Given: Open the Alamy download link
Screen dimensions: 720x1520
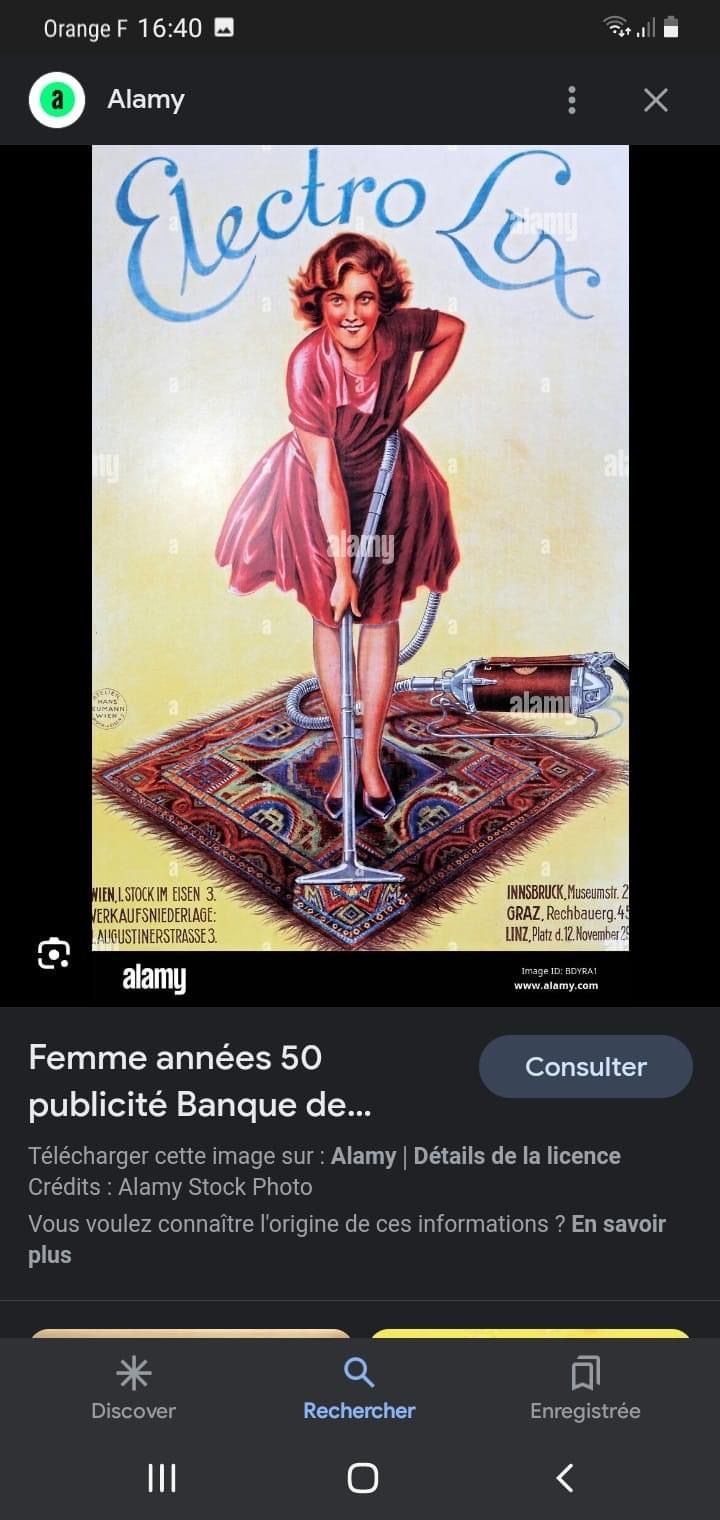Looking at the screenshot, I should pyautogui.click(x=364, y=1156).
